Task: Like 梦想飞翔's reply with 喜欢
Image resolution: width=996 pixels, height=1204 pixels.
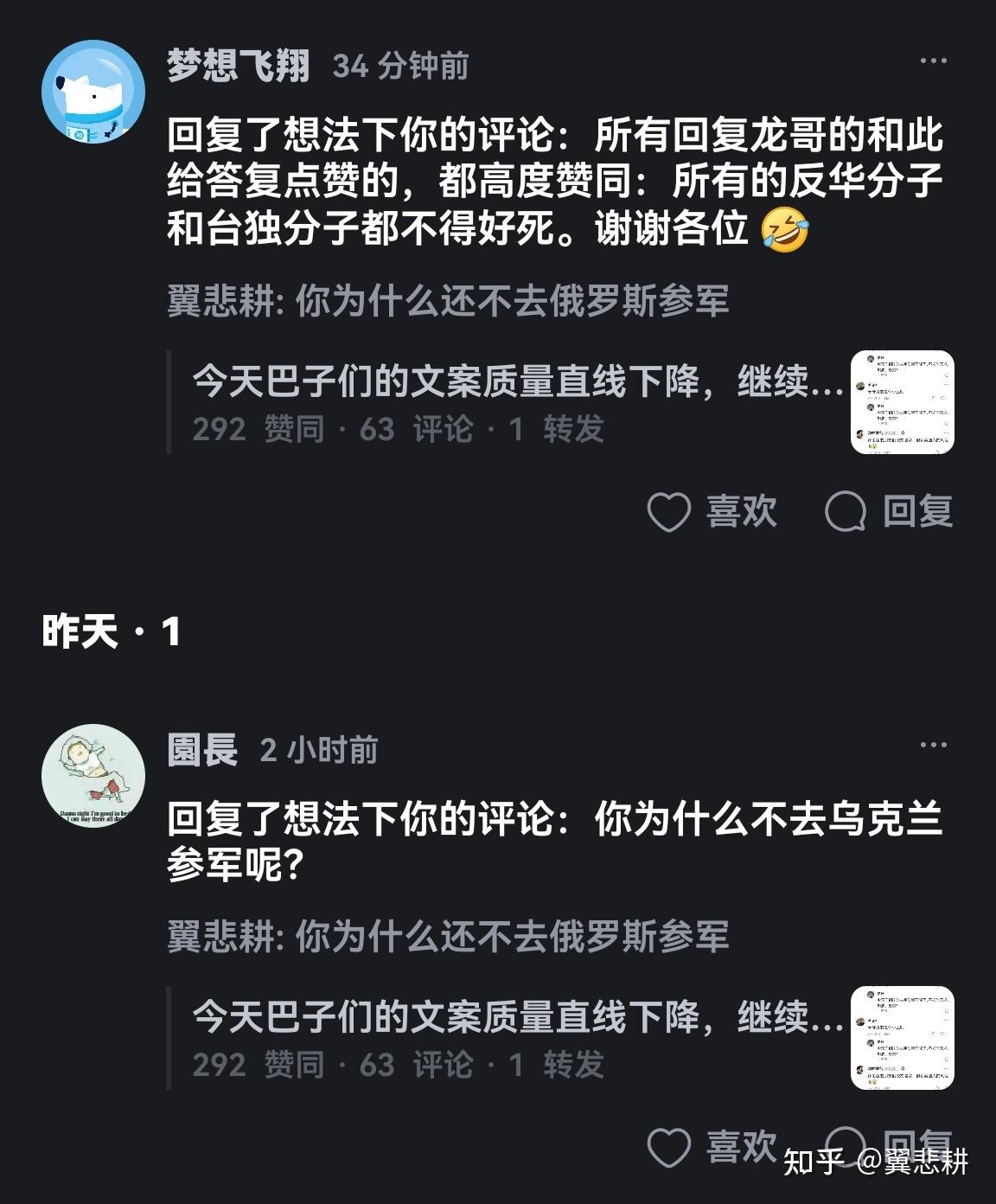Action: (x=712, y=511)
